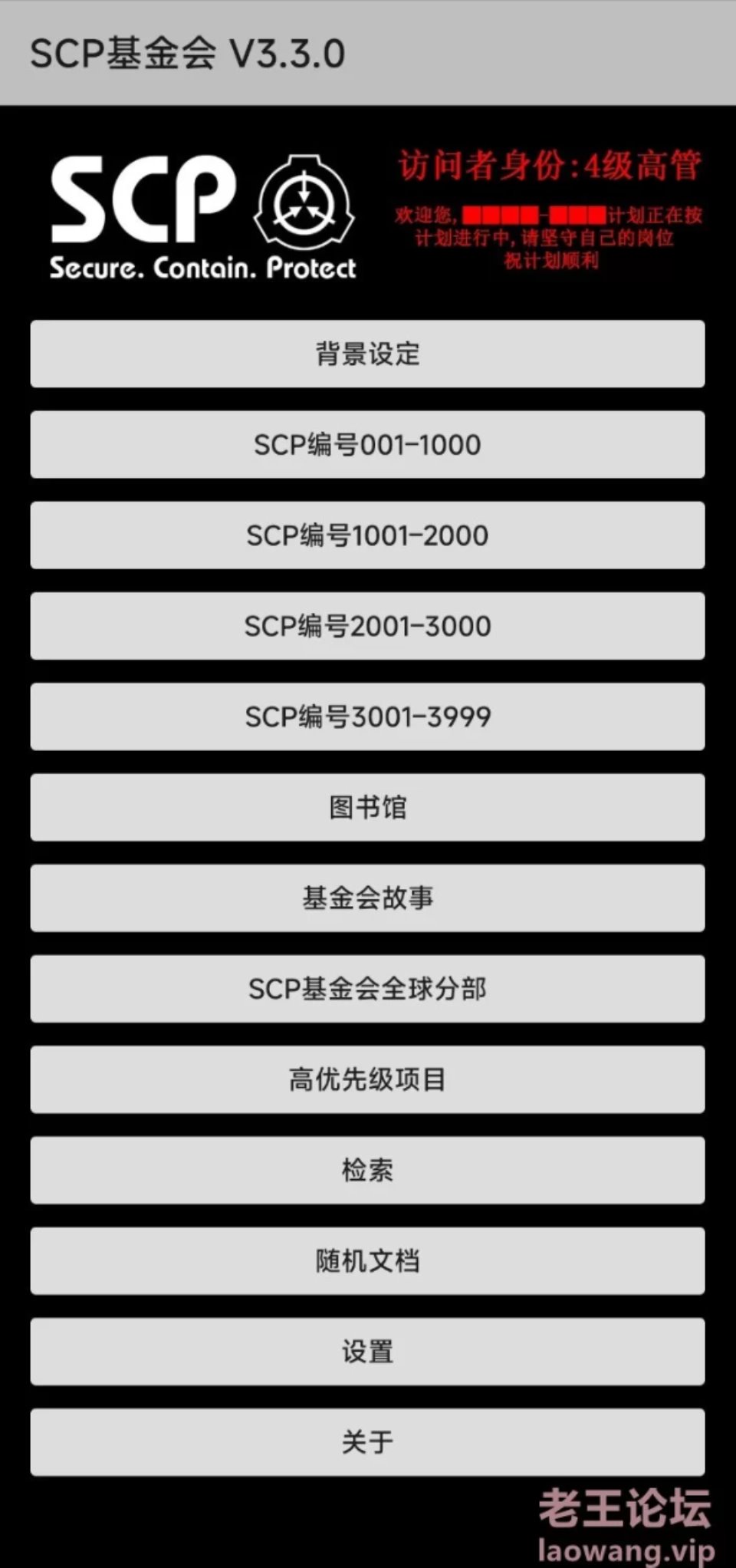The width and height of the screenshot is (736, 1568).
Task: Open SCP基金会全球分部
Action: pos(367,988)
